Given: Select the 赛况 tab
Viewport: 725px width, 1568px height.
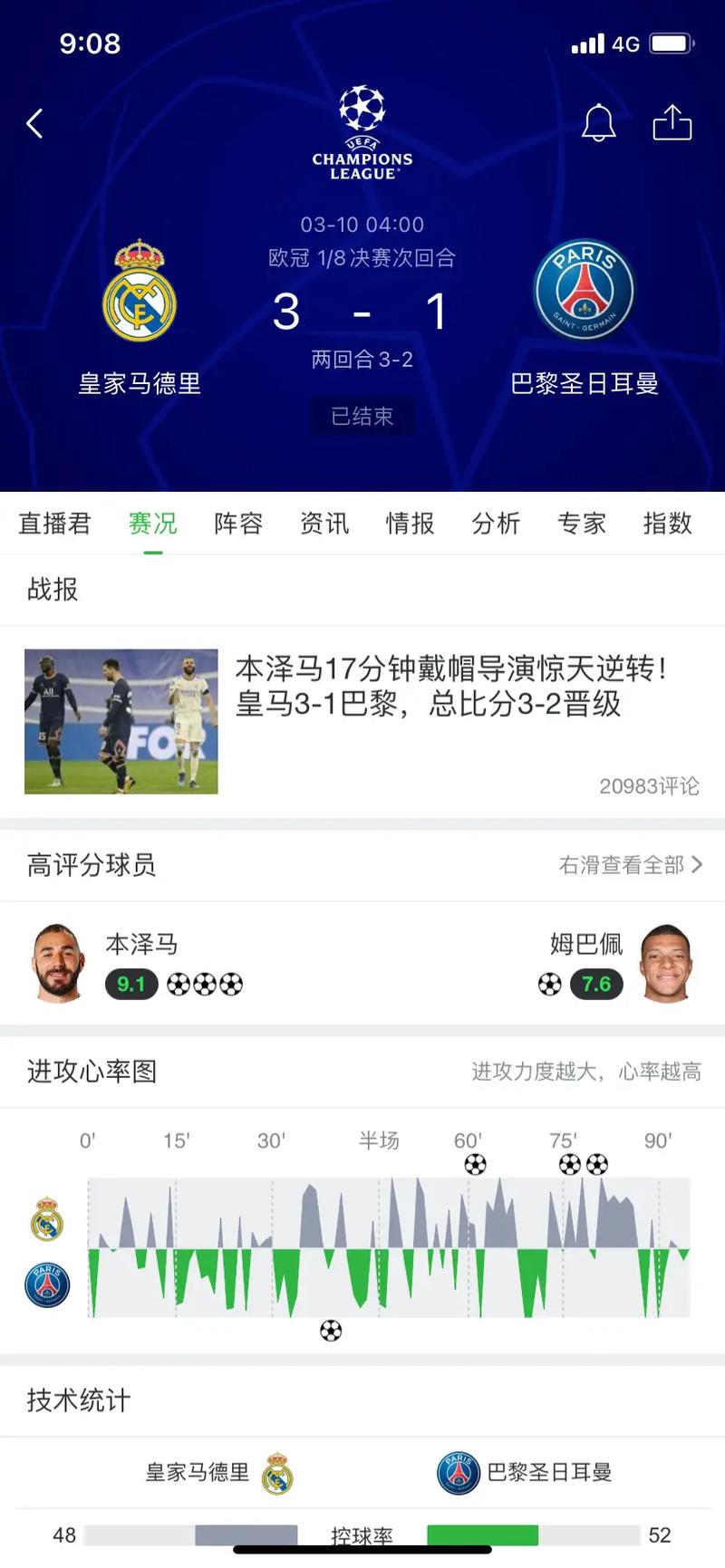Looking at the screenshot, I should click(152, 524).
